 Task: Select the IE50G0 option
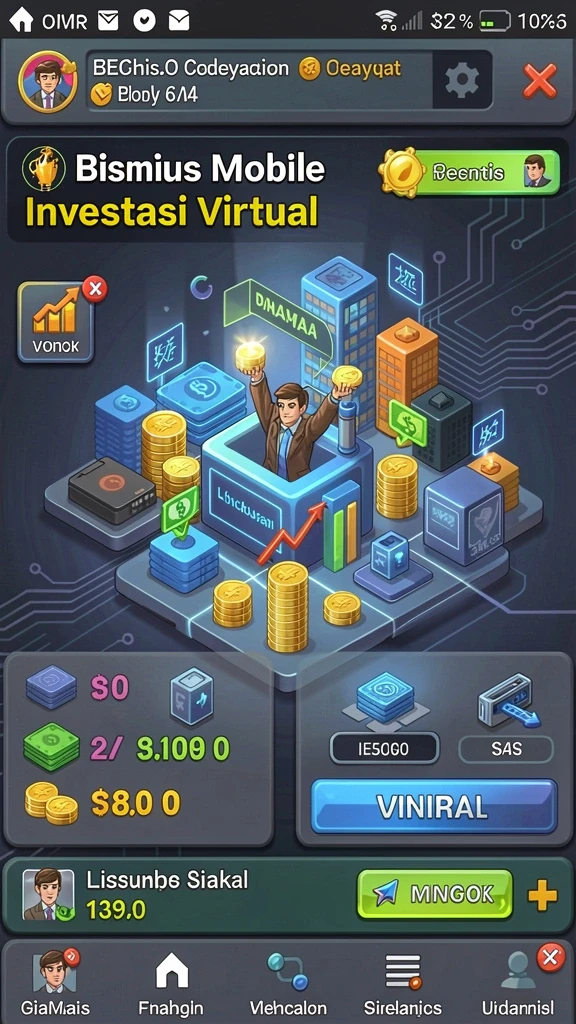click(x=384, y=748)
